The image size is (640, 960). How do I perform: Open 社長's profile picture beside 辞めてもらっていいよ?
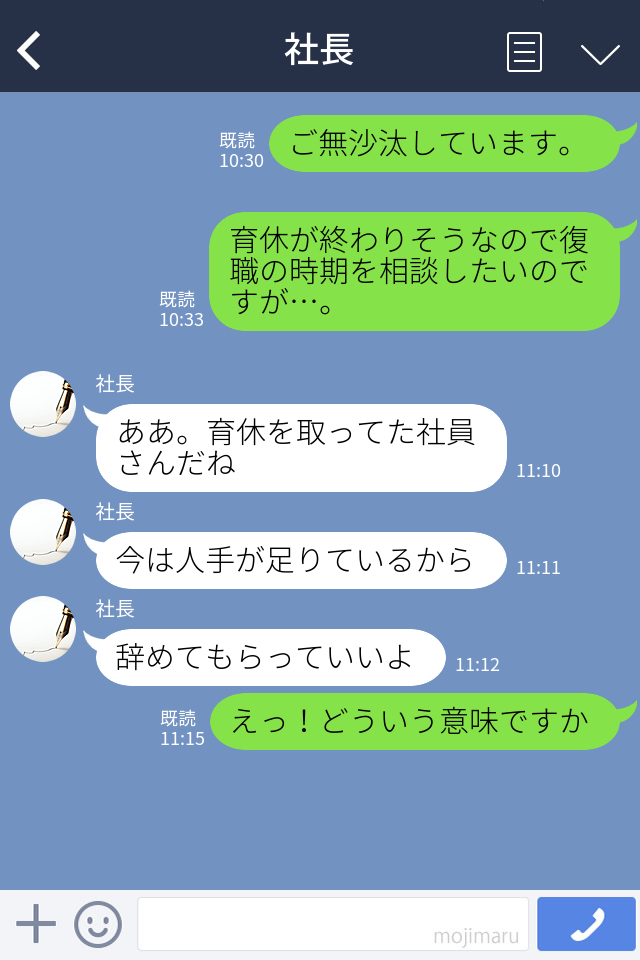click(x=43, y=629)
